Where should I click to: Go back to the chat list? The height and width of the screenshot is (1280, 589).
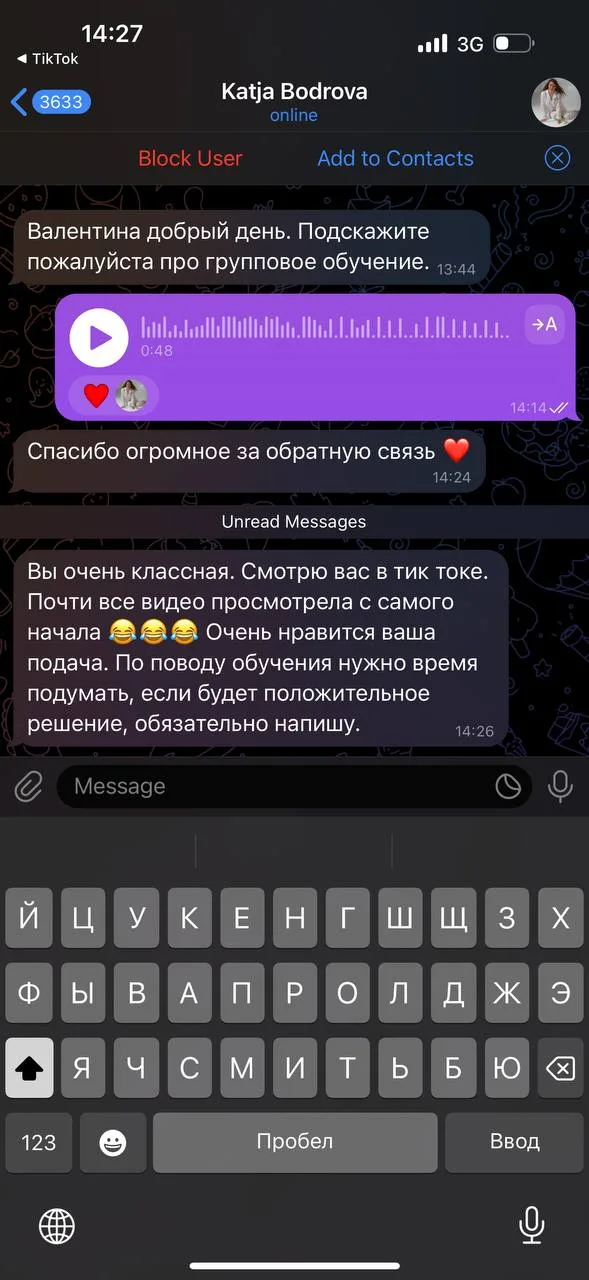click(50, 102)
